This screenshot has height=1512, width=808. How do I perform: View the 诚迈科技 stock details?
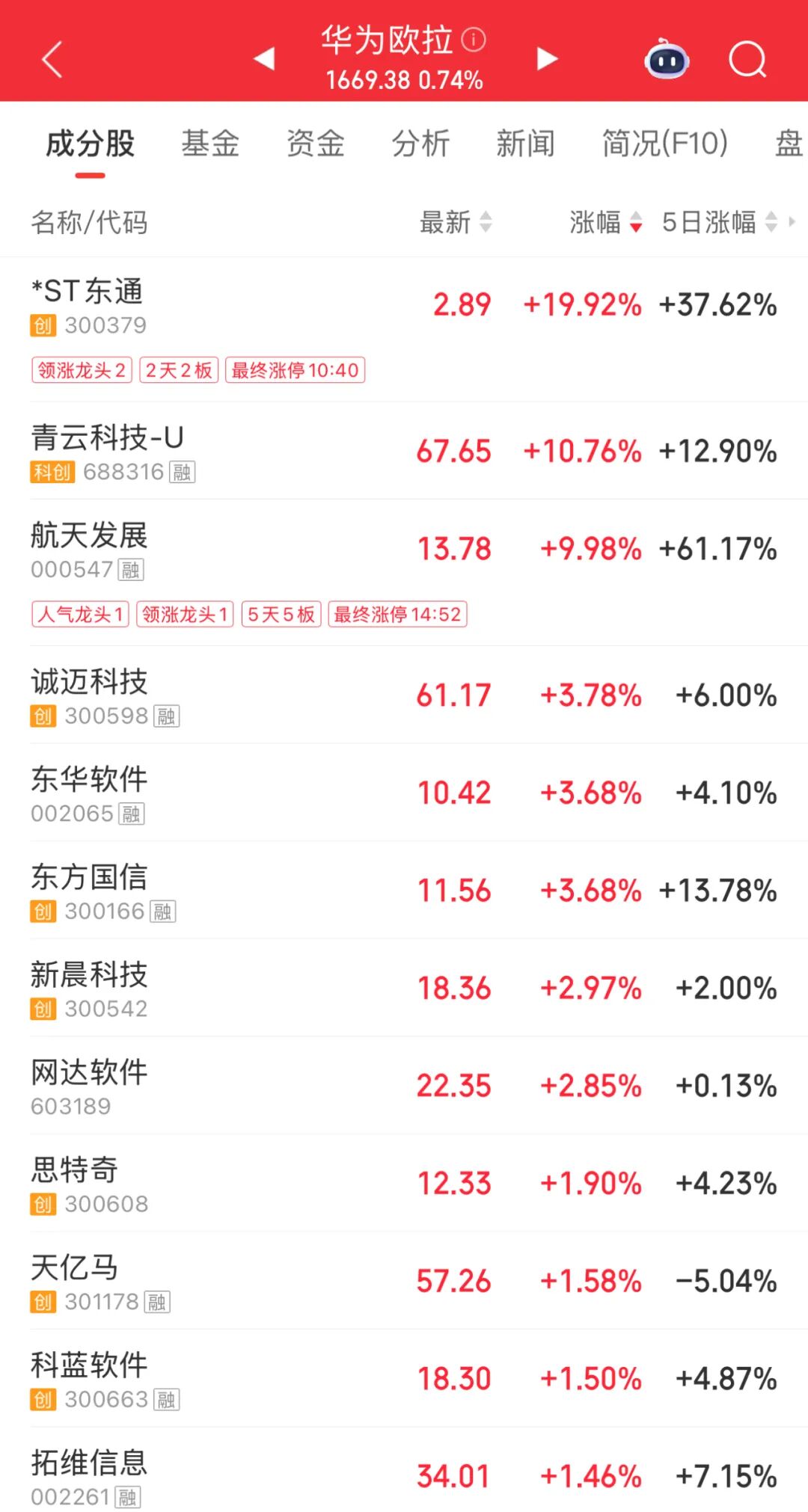[x=404, y=695]
